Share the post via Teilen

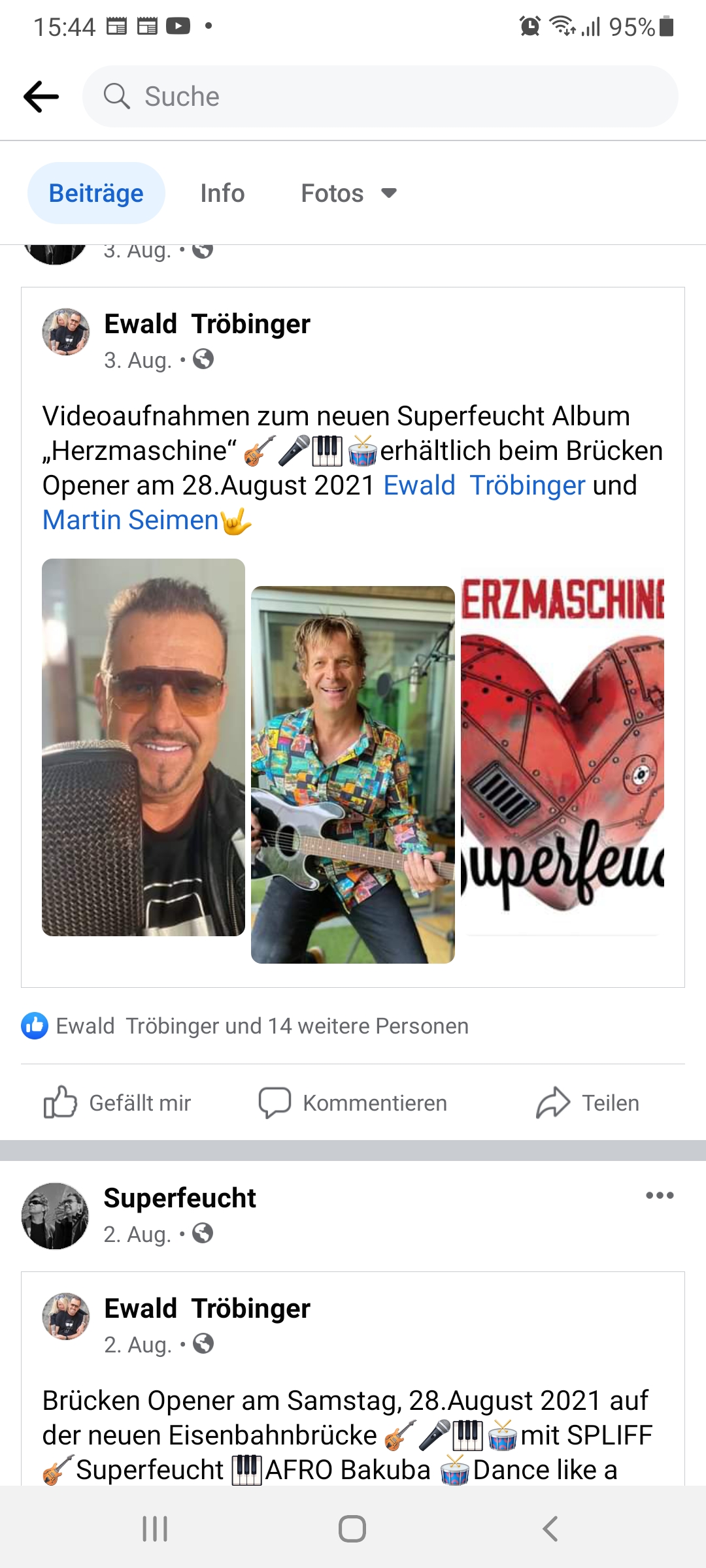tap(588, 1103)
